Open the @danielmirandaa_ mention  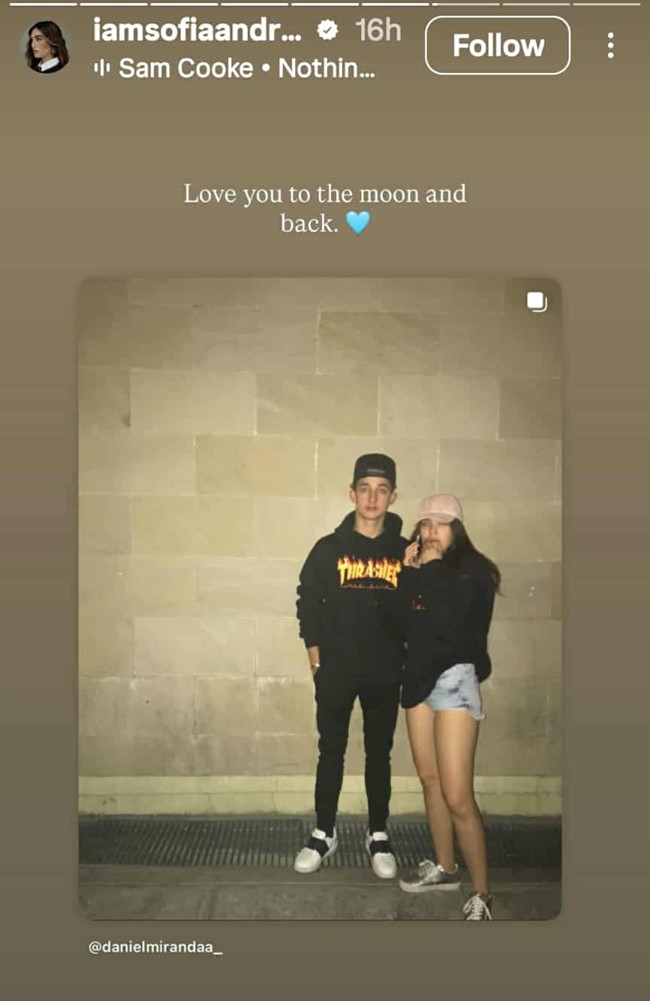click(155, 946)
